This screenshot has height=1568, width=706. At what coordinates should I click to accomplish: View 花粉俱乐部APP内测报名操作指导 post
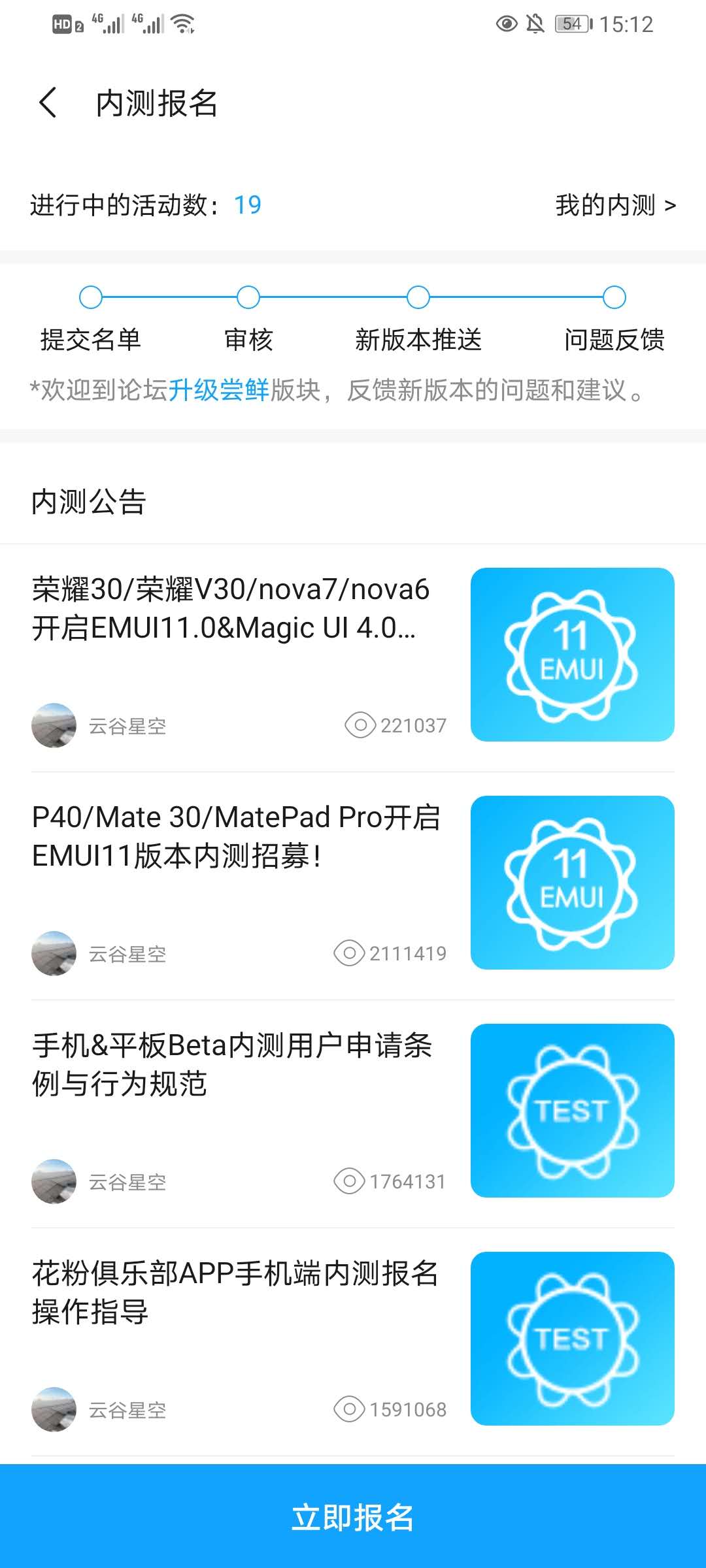[x=234, y=1292]
